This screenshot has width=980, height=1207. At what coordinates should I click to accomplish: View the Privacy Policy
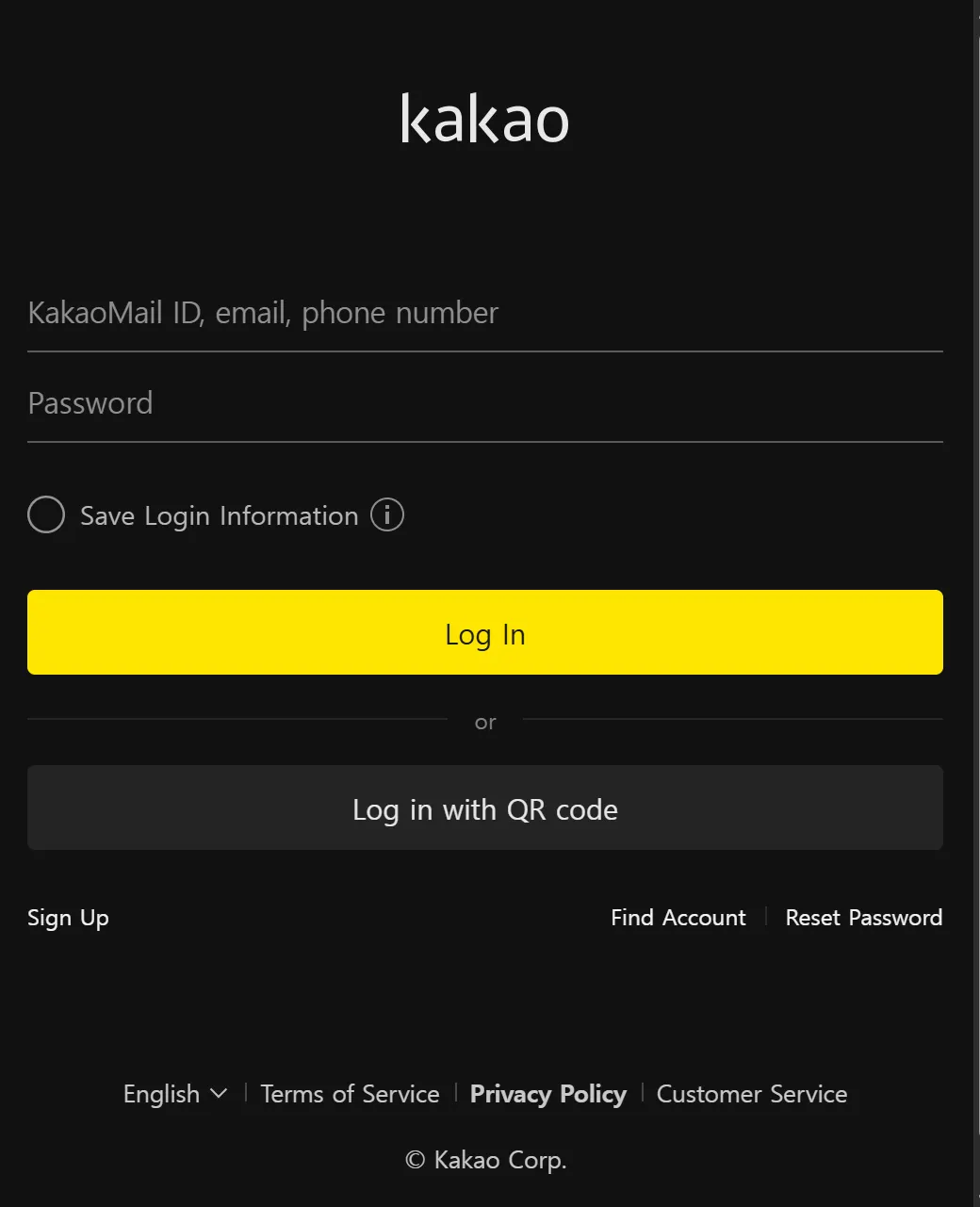[547, 1094]
